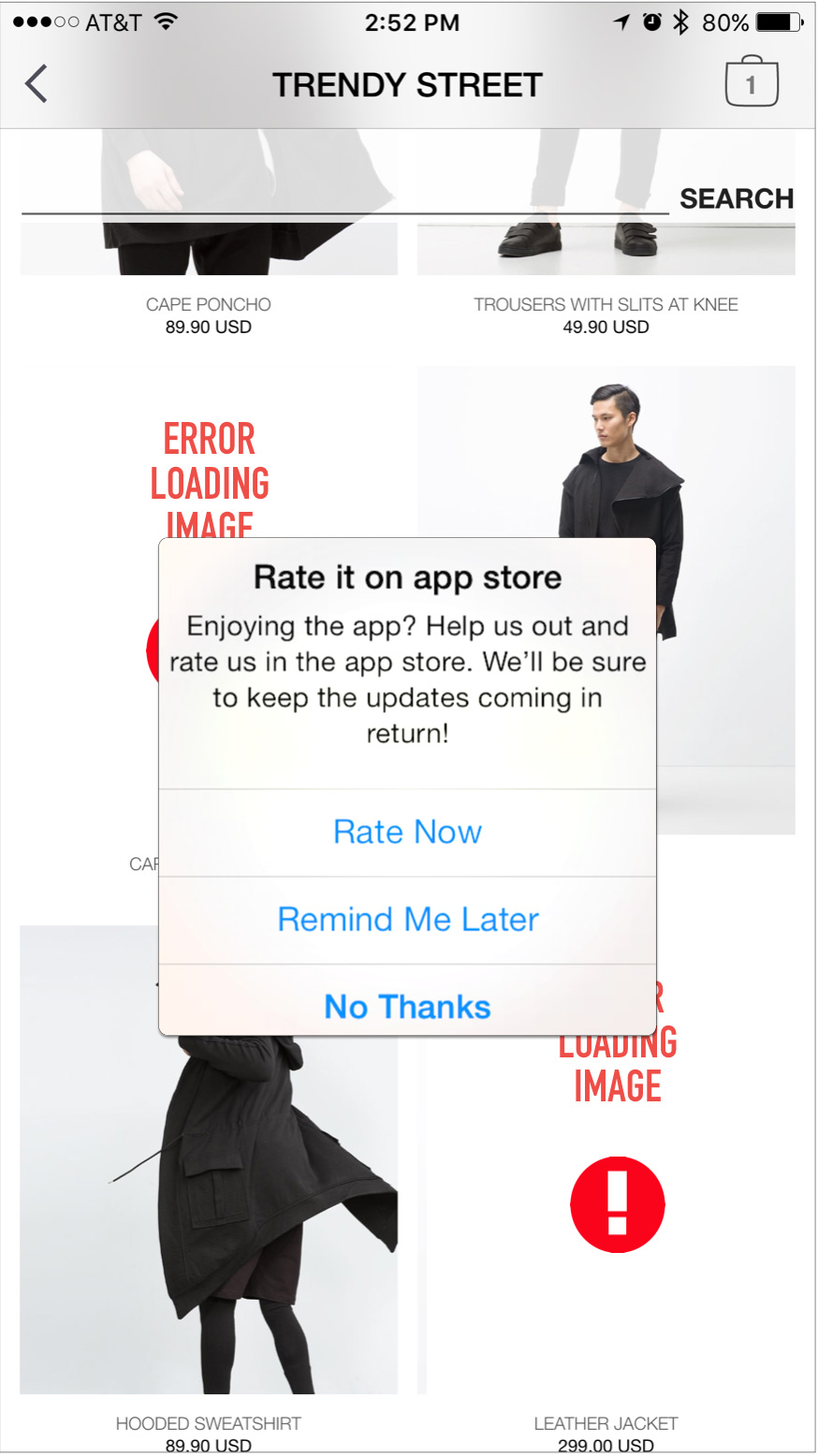Image resolution: width=818 pixels, height=1456 pixels.
Task: Open the shopping bag with 1 item
Action: point(751,84)
